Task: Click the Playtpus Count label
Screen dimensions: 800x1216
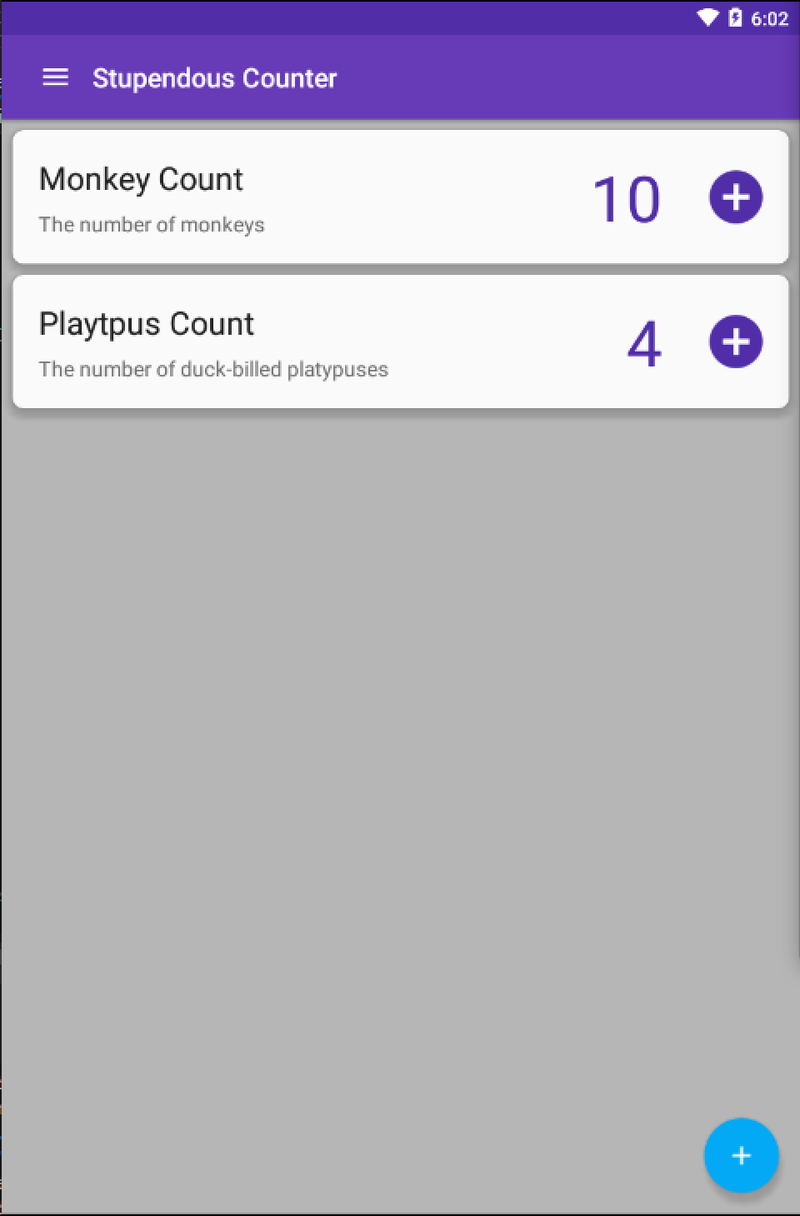Action: [146, 324]
